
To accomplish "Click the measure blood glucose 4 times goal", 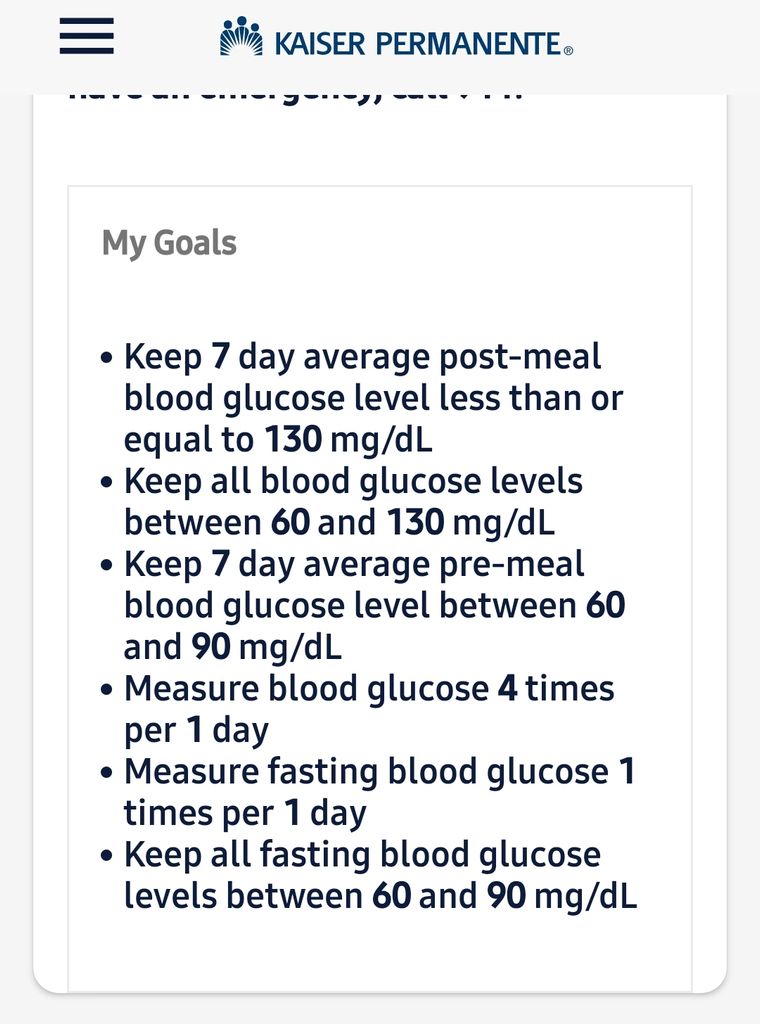I will tap(365, 708).
